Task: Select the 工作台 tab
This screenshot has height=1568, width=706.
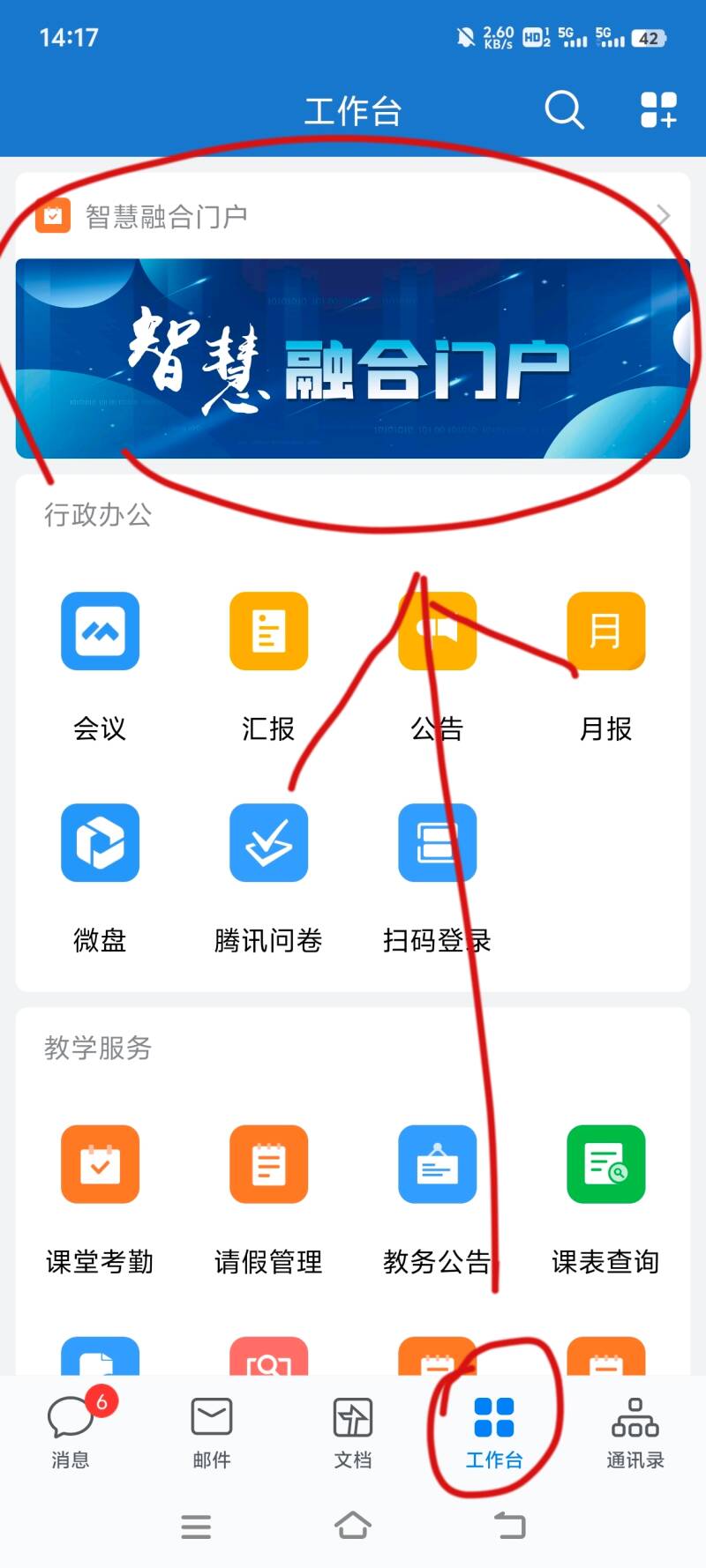Action: tap(494, 1430)
